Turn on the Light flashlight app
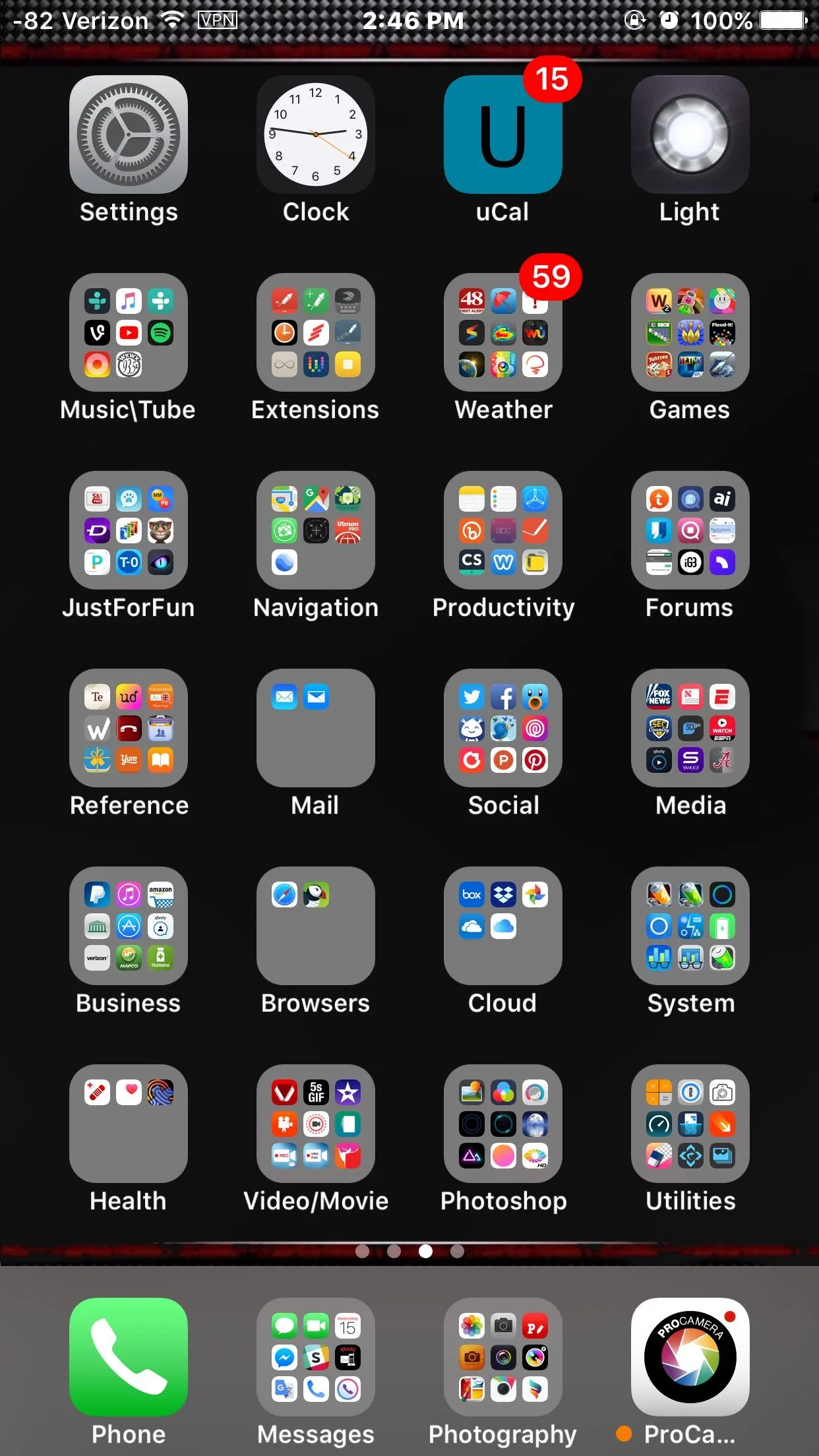The height and width of the screenshot is (1456, 819). click(690, 135)
